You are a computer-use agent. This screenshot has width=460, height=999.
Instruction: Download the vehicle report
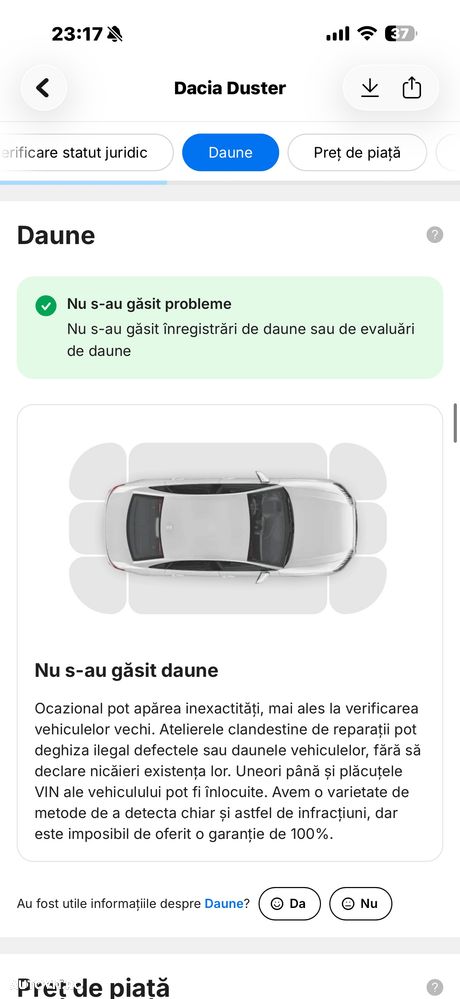tap(370, 88)
